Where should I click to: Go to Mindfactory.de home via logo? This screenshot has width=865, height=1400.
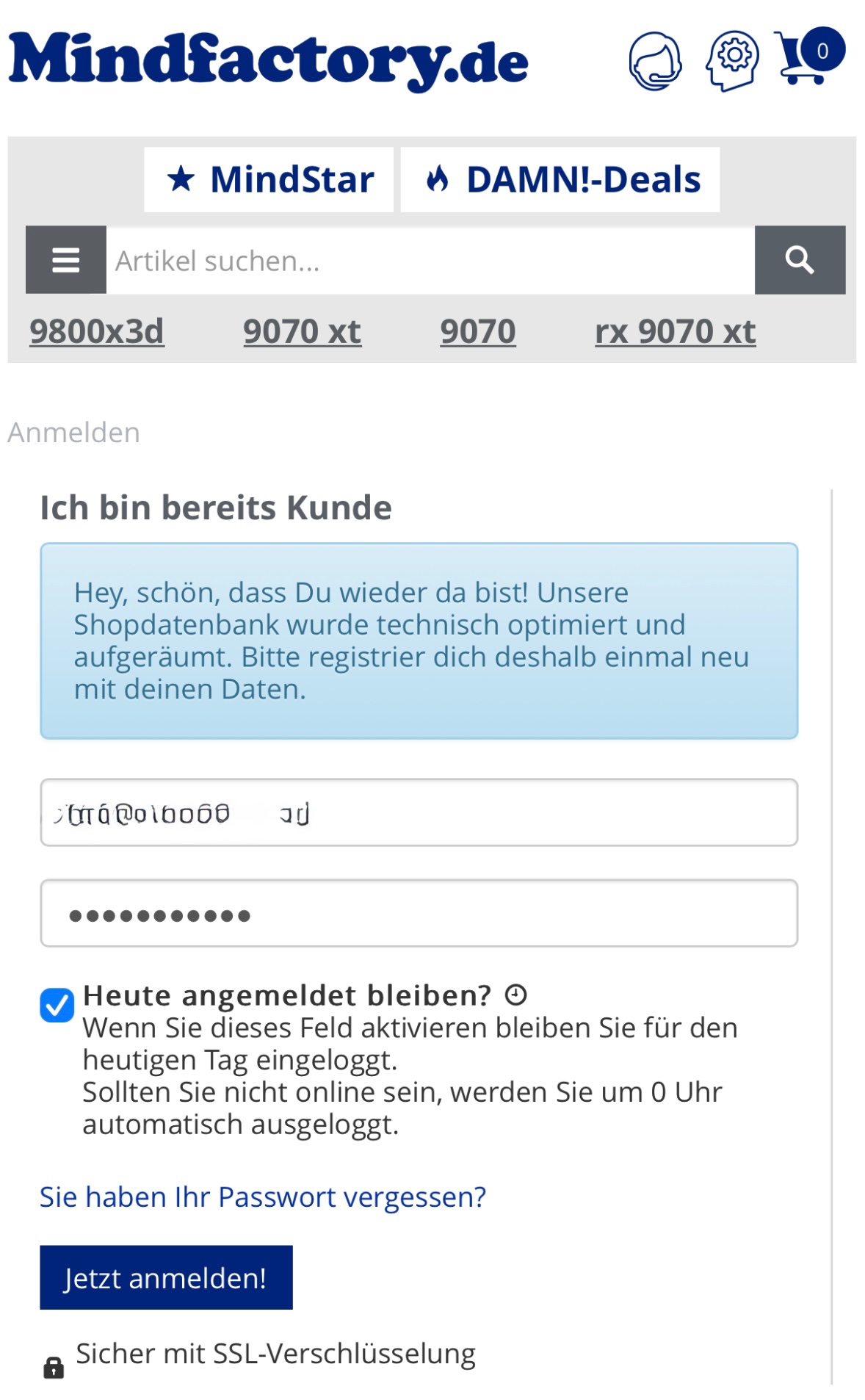pyautogui.click(x=268, y=60)
